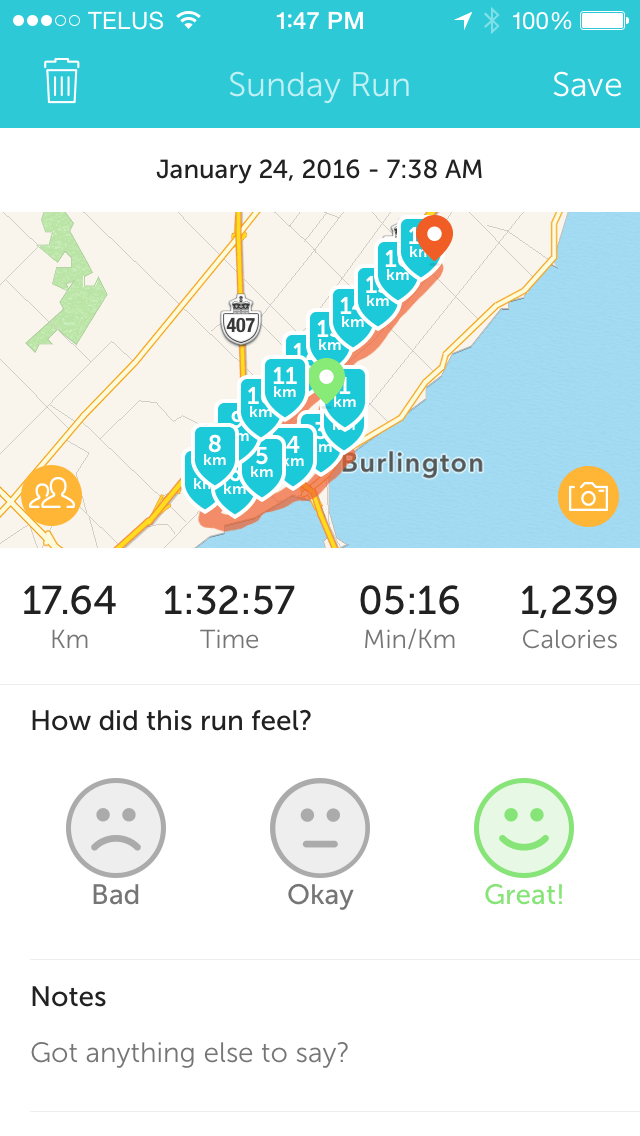Edit the Sunday Run title
The height and width of the screenshot is (1136, 640).
[319, 85]
